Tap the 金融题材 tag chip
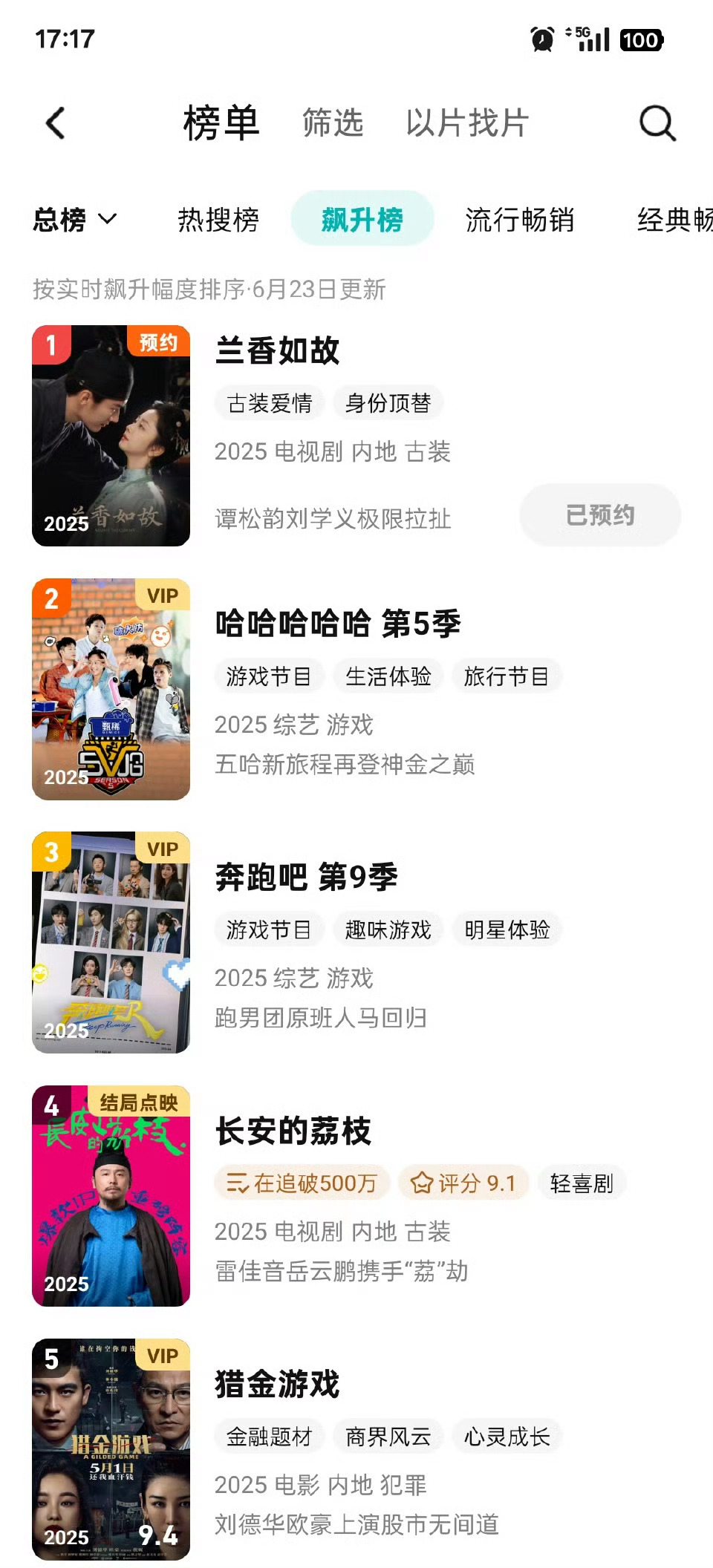The height and width of the screenshot is (1568, 713). [270, 1437]
